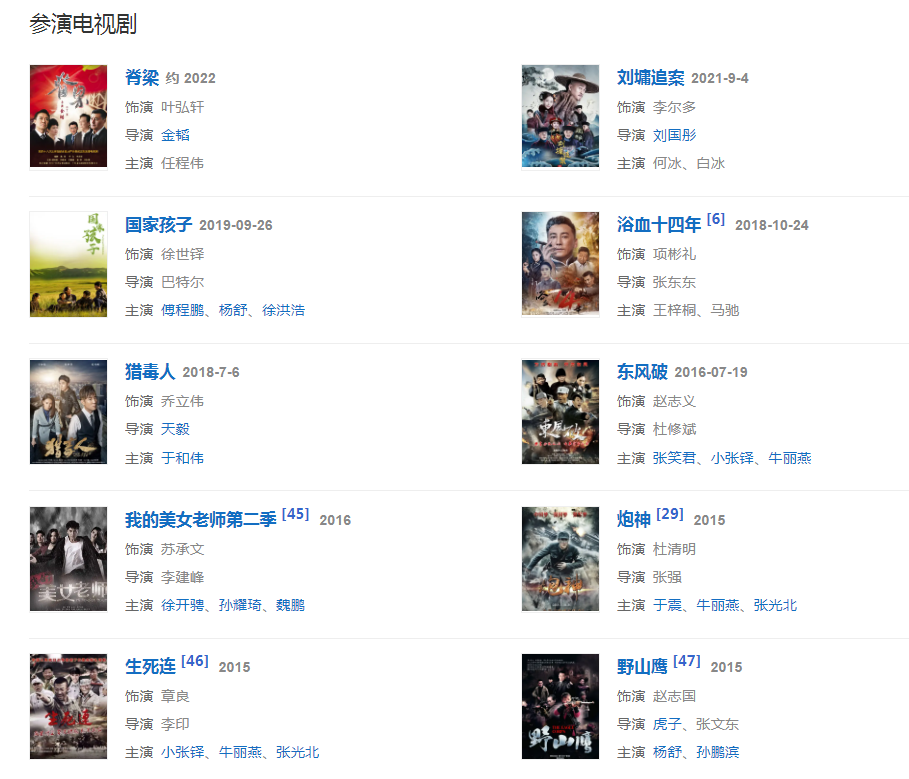Open citation reference 45

pyautogui.click(x=295, y=514)
